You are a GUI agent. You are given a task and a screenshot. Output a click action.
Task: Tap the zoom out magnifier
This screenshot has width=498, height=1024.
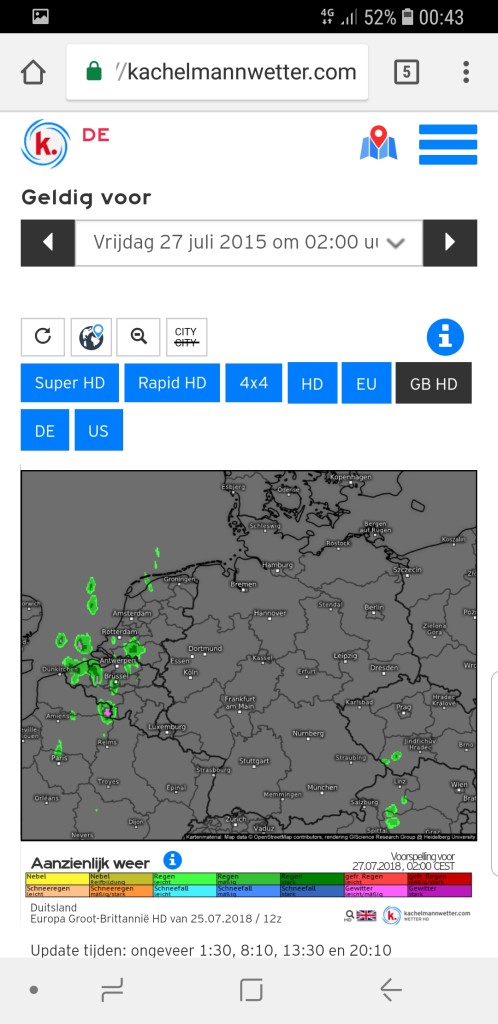(138, 337)
